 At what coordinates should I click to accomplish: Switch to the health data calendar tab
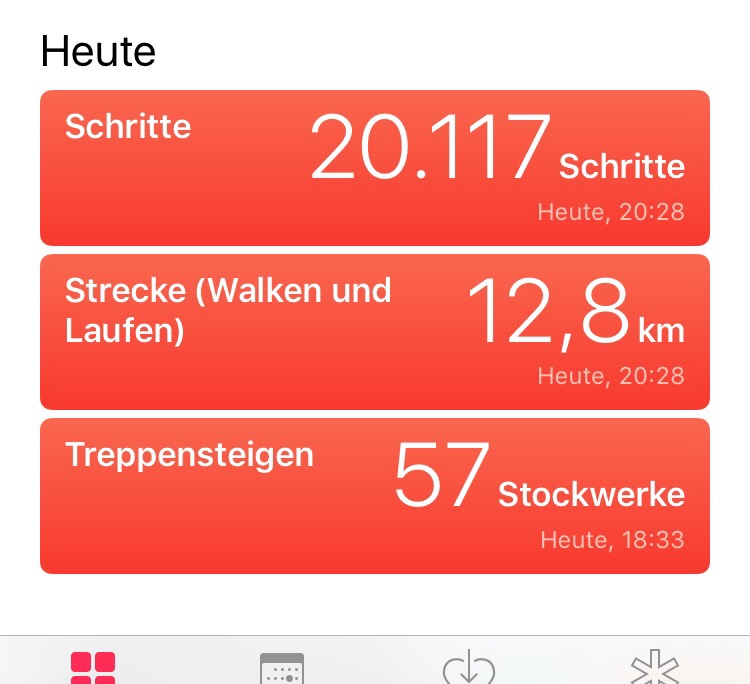(281, 669)
